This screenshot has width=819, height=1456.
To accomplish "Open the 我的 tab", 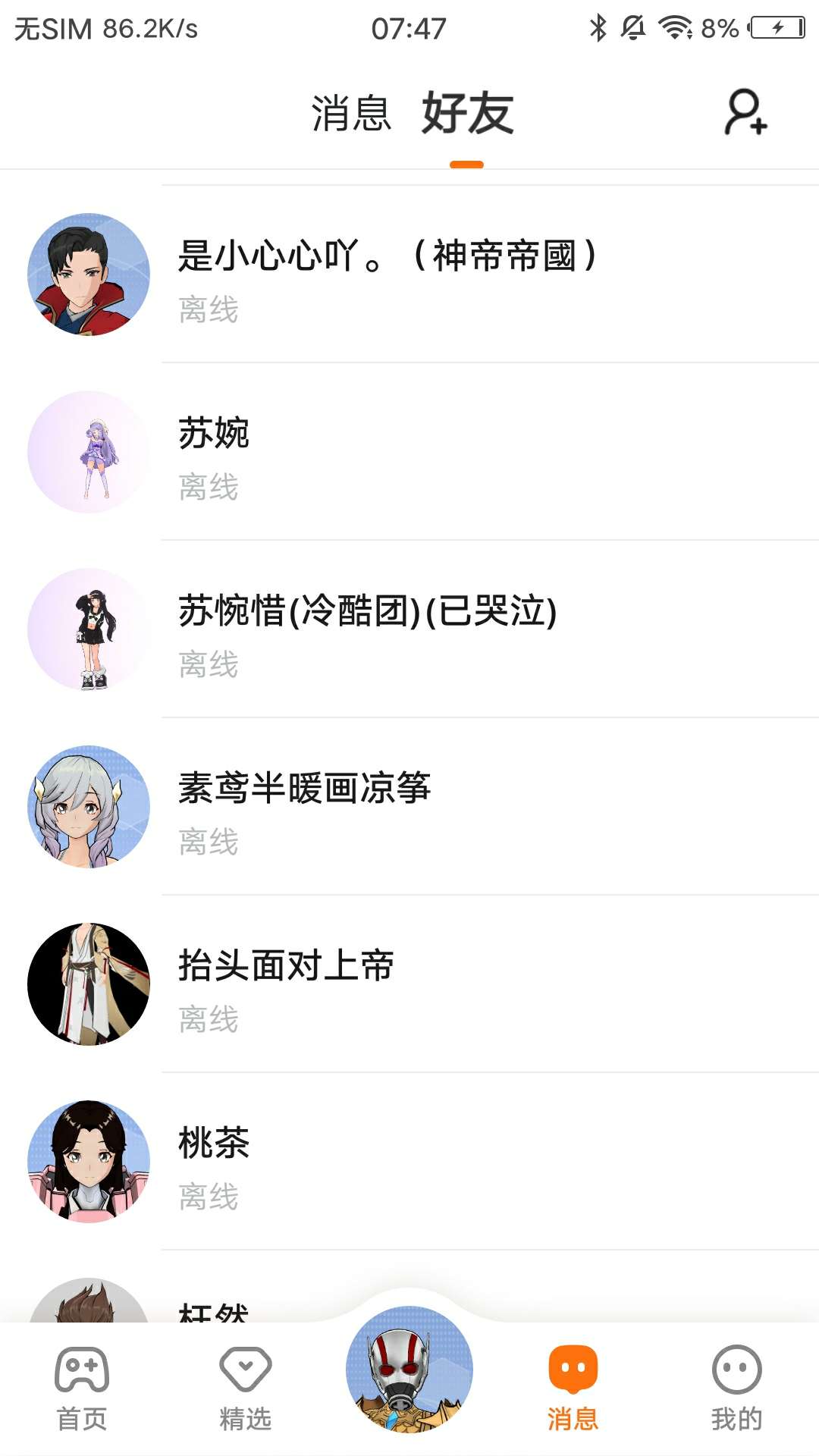I will (x=736, y=1389).
